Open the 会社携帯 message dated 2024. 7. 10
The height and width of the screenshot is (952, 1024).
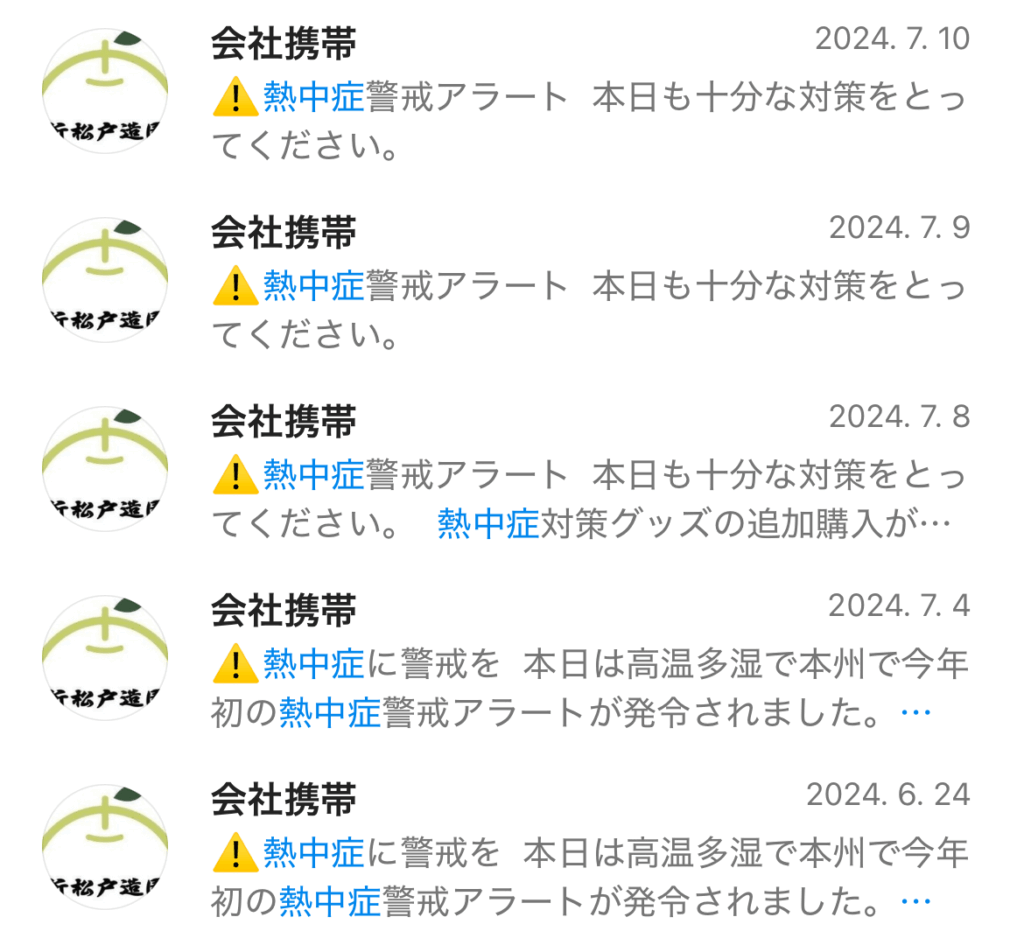point(588,97)
